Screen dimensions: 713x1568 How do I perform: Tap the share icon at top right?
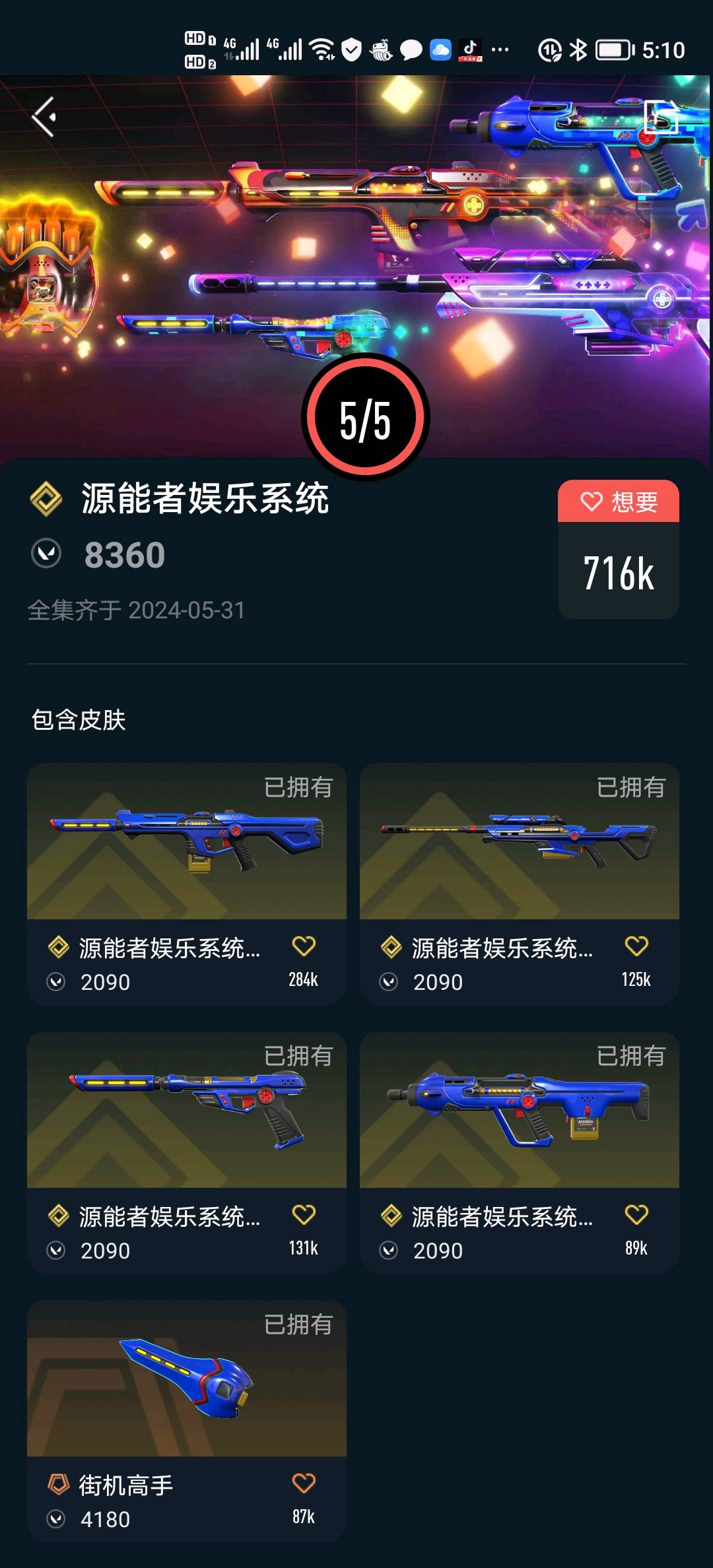tap(661, 117)
